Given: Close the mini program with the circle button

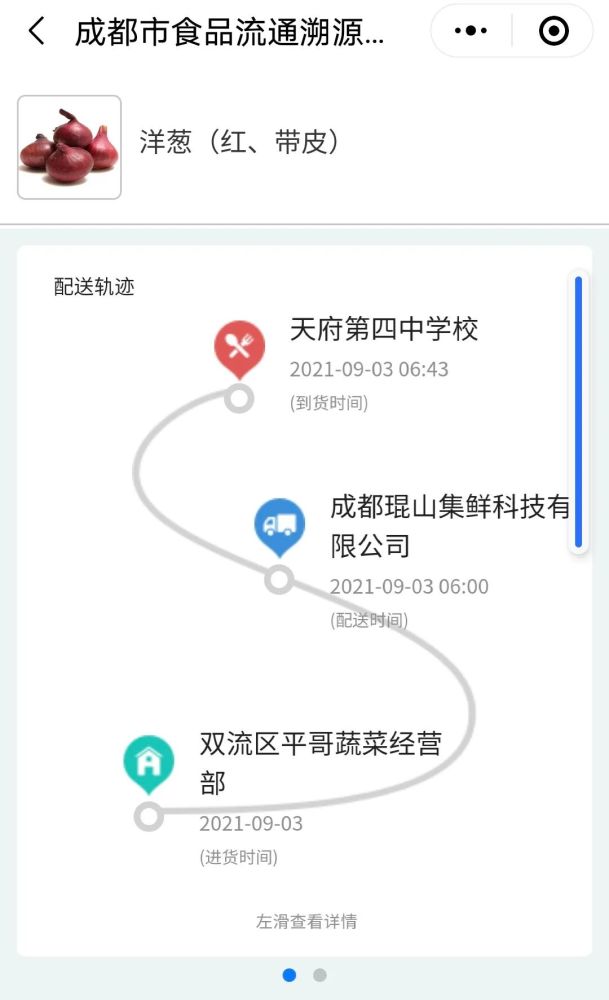Looking at the screenshot, I should [552, 31].
